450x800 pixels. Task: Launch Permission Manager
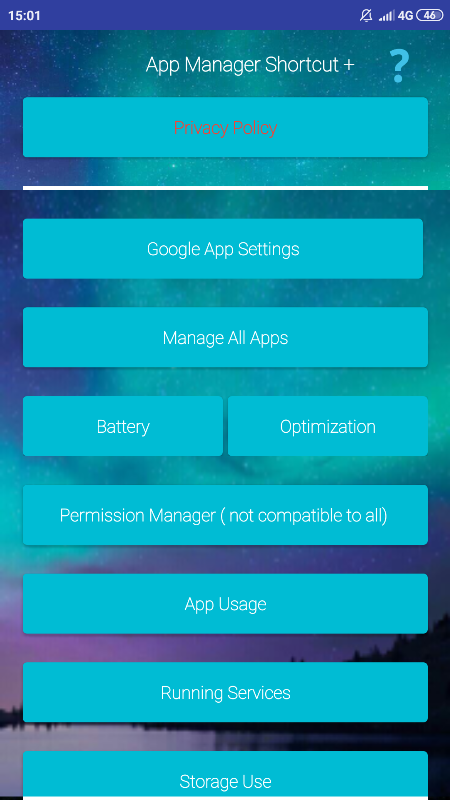pos(225,515)
